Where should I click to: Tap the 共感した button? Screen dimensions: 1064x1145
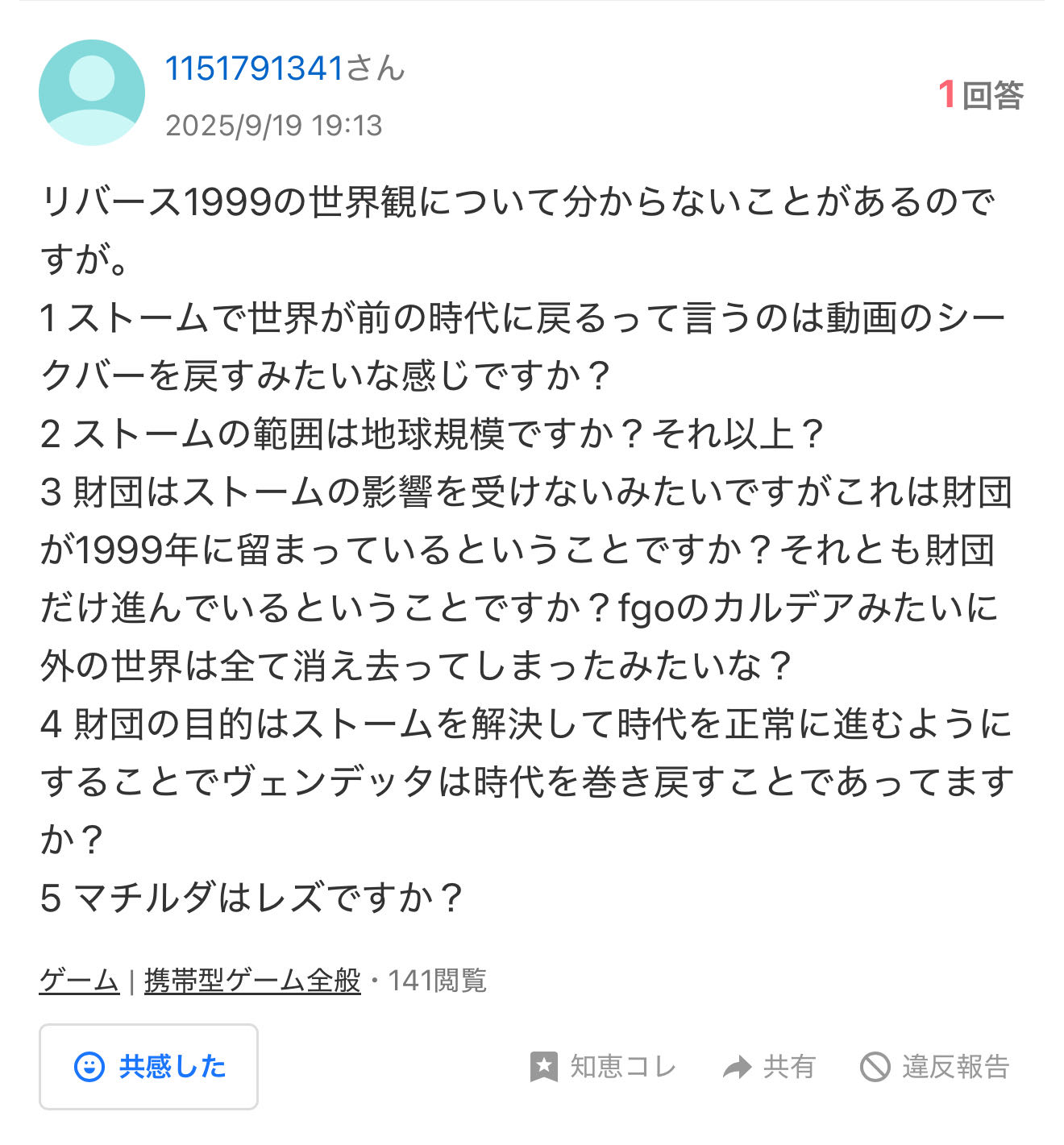148,1067
